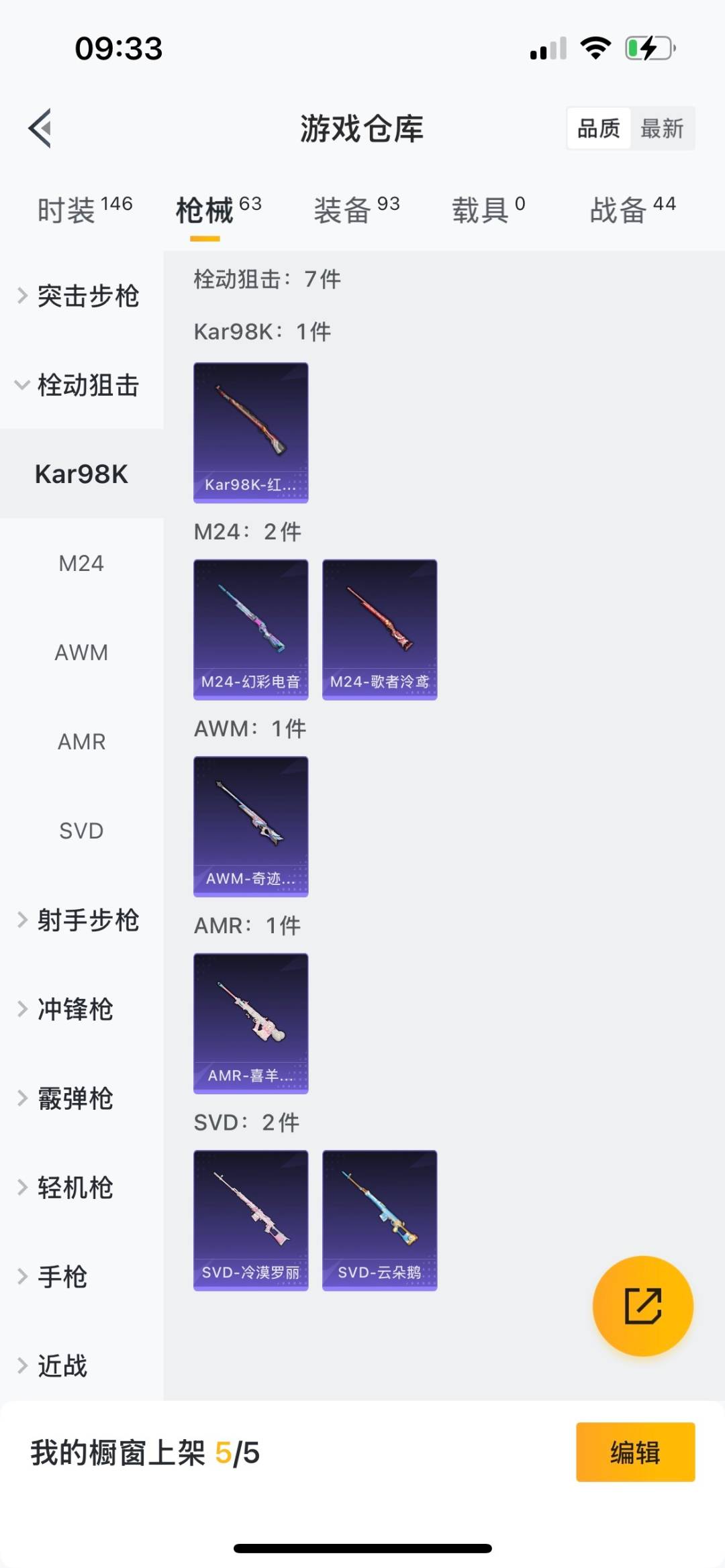Sort the warehouse by 最新
This screenshot has width=725, height=1568.
click(661, 128)
